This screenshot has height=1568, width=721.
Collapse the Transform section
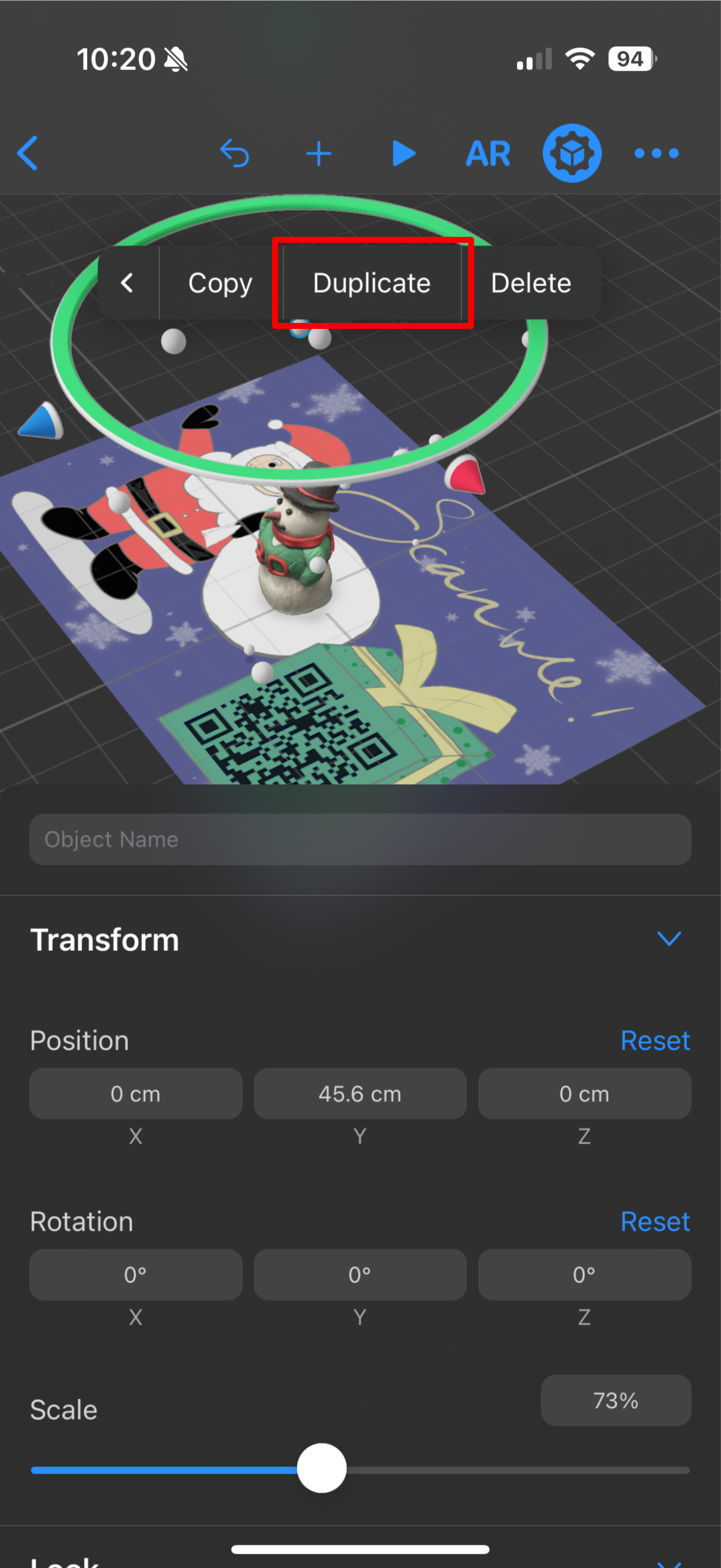[x=668, y=939]
